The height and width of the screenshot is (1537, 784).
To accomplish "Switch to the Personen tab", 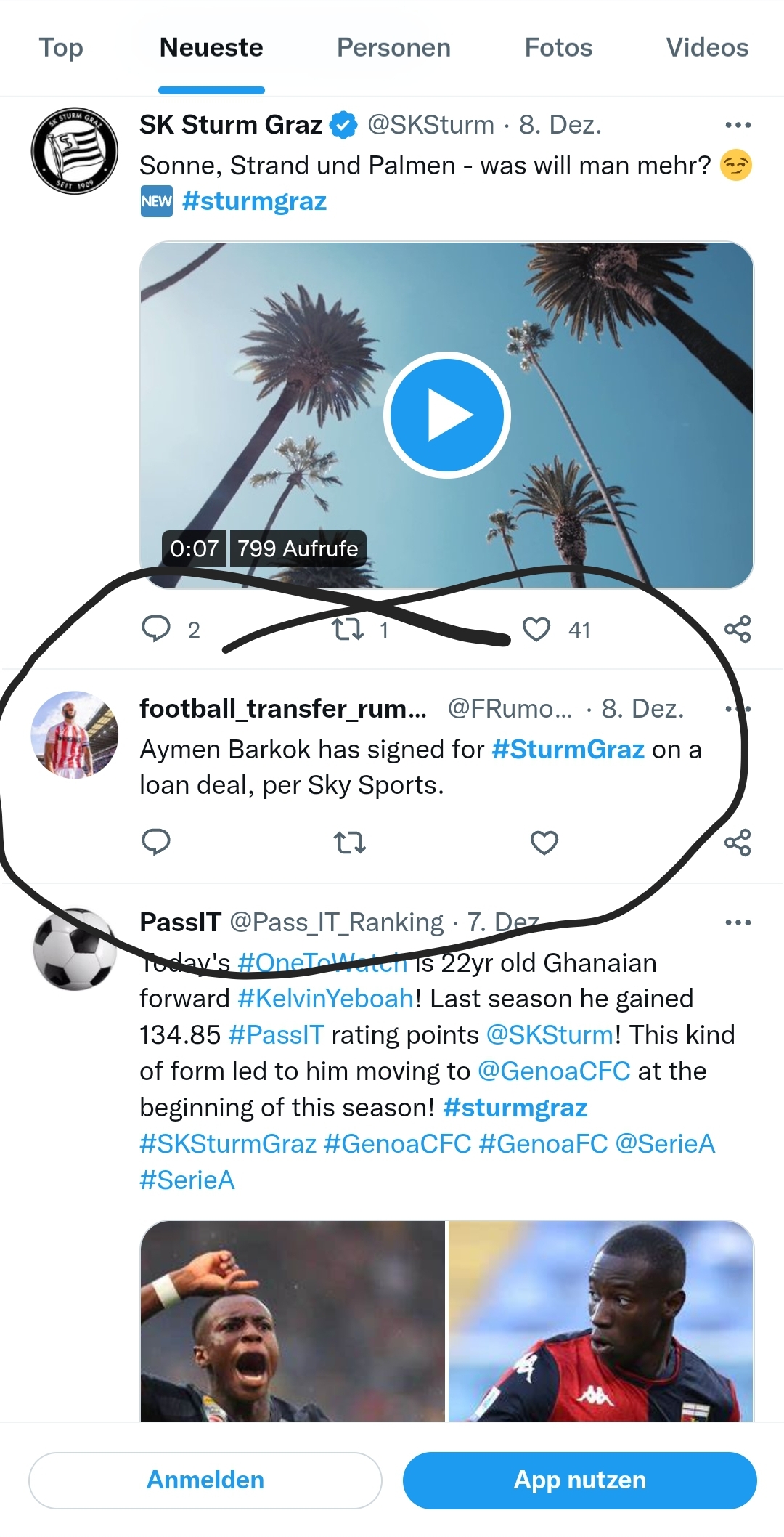I will (x=393, y=48).
